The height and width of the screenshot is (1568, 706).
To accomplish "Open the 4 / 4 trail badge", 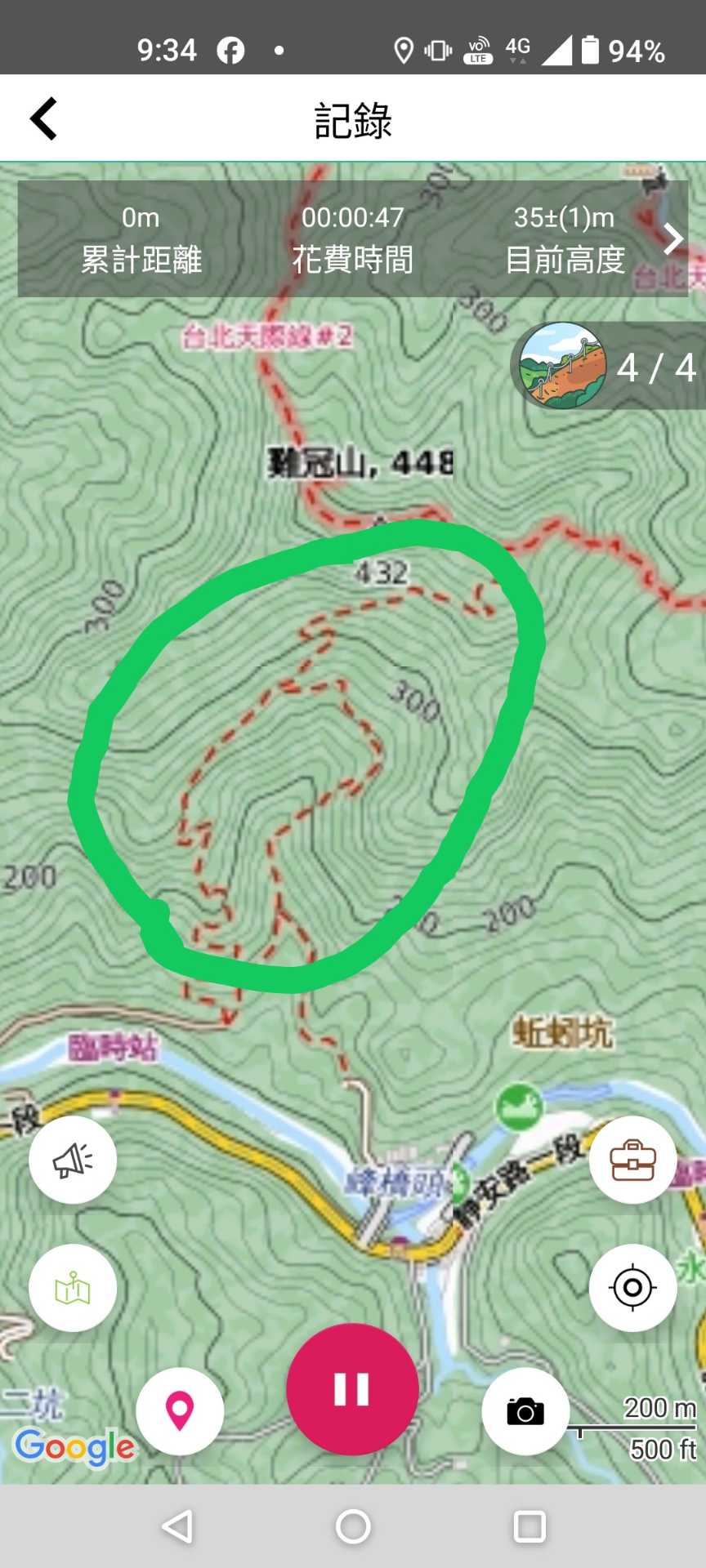I will [x=608, y=366].
